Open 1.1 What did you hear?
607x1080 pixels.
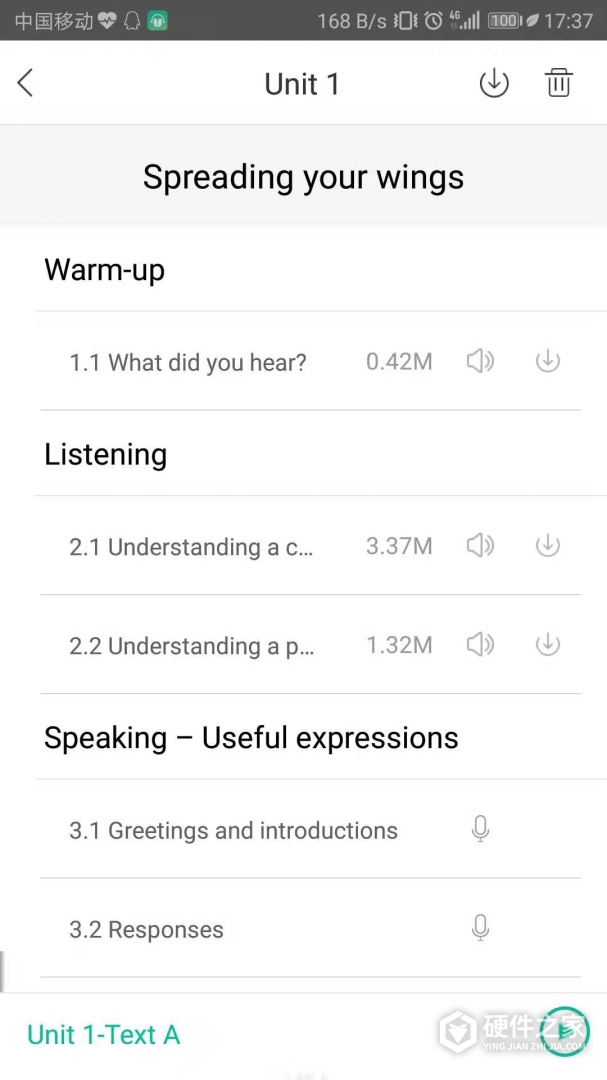(188, 362)
